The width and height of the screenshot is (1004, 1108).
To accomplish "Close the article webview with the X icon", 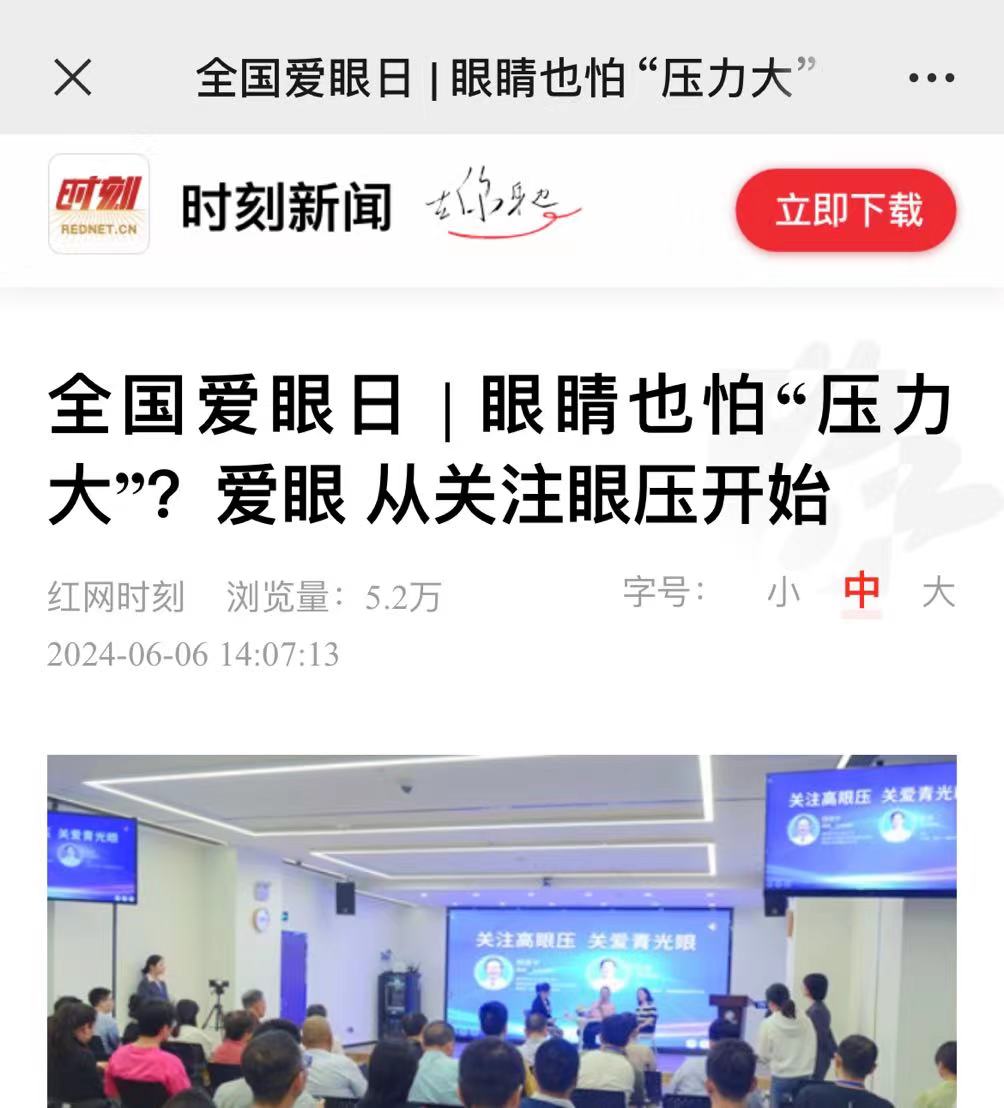I will tap(72, 78).
